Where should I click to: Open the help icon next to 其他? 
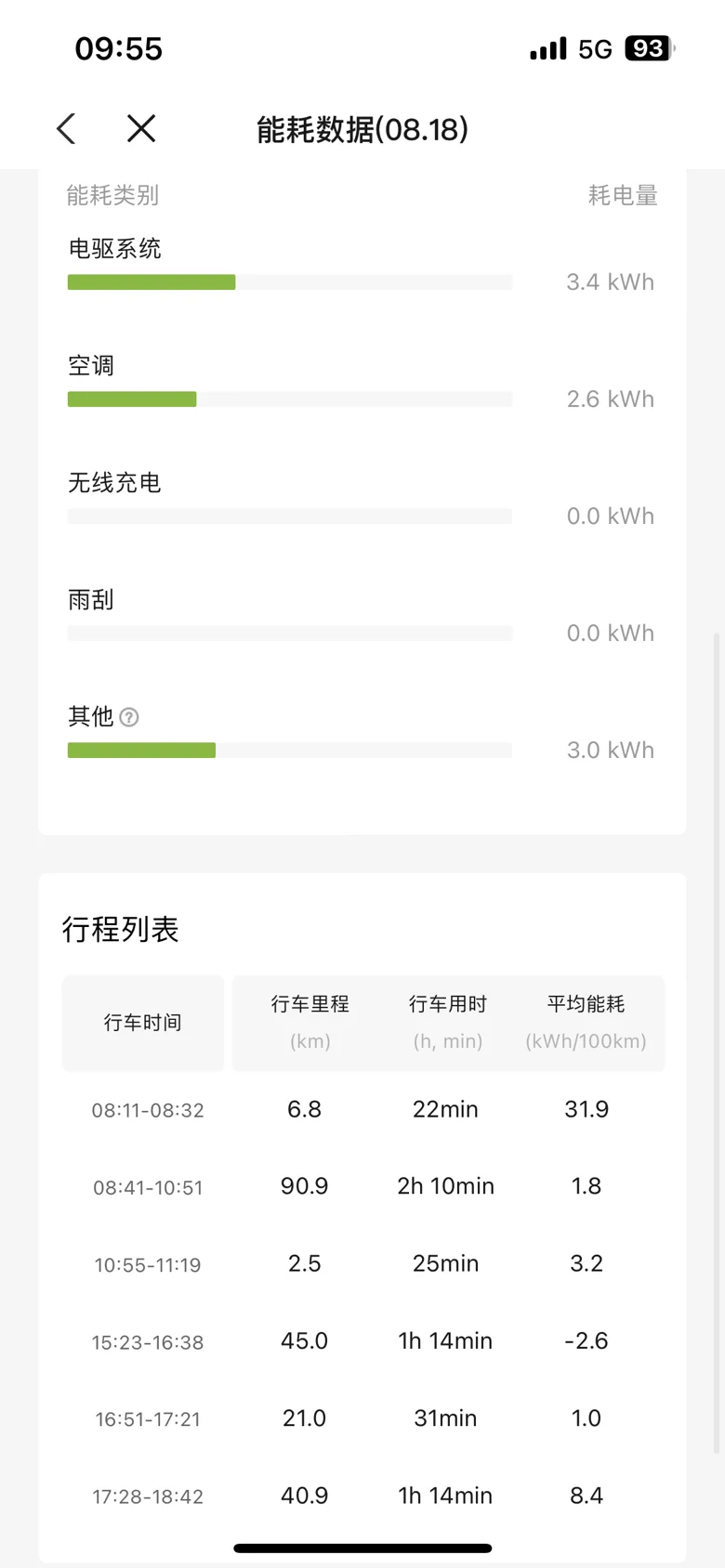(129, 717)
